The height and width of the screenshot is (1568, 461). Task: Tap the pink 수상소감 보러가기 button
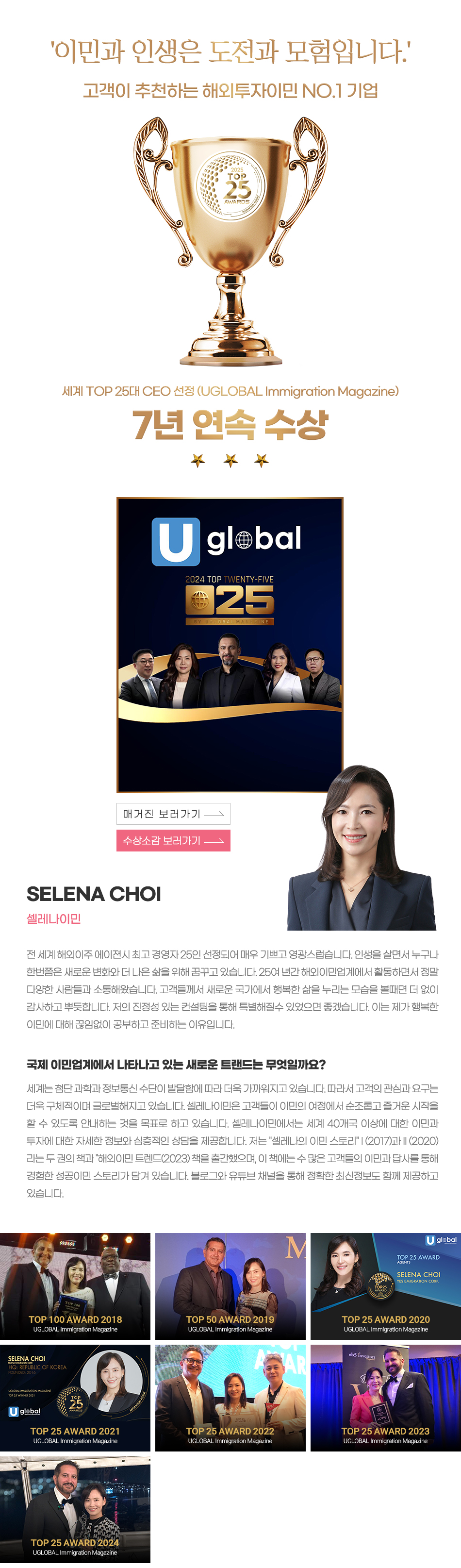click(173, 841)
